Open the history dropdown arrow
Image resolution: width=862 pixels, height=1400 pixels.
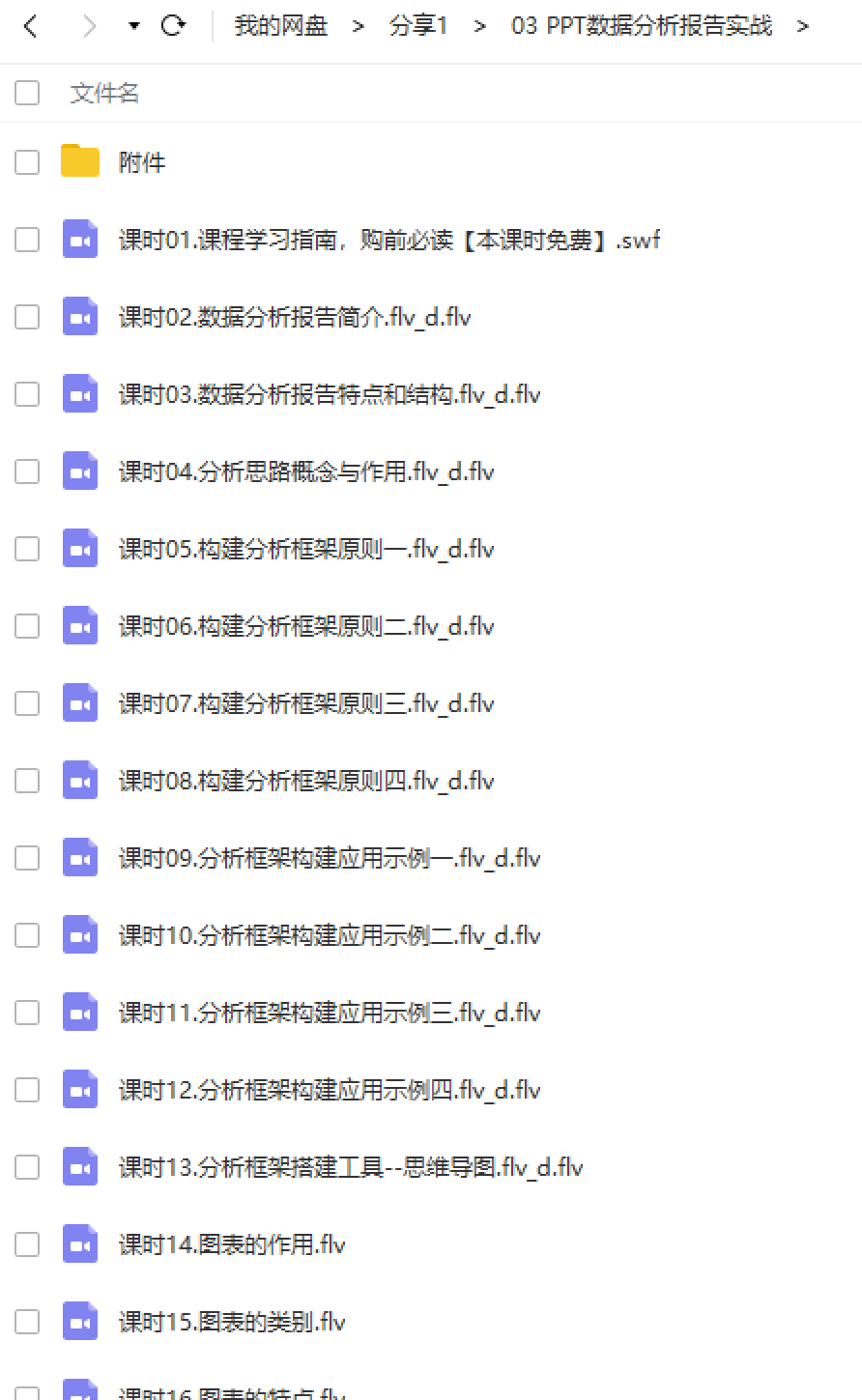coord(133,27)
